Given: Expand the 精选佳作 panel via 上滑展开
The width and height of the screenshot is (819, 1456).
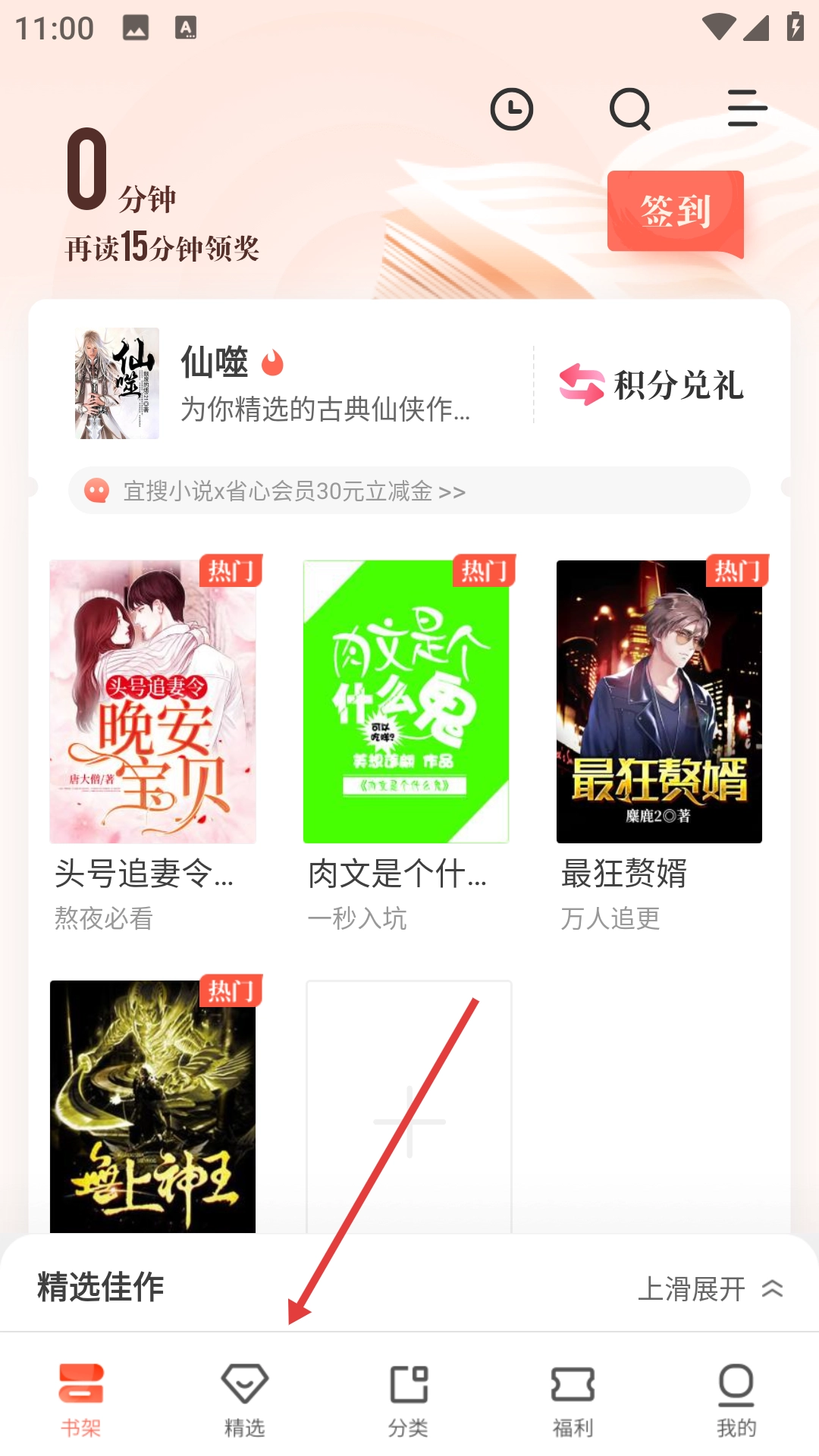Looking at the screenshot, I should click(x=711, y=1288).
